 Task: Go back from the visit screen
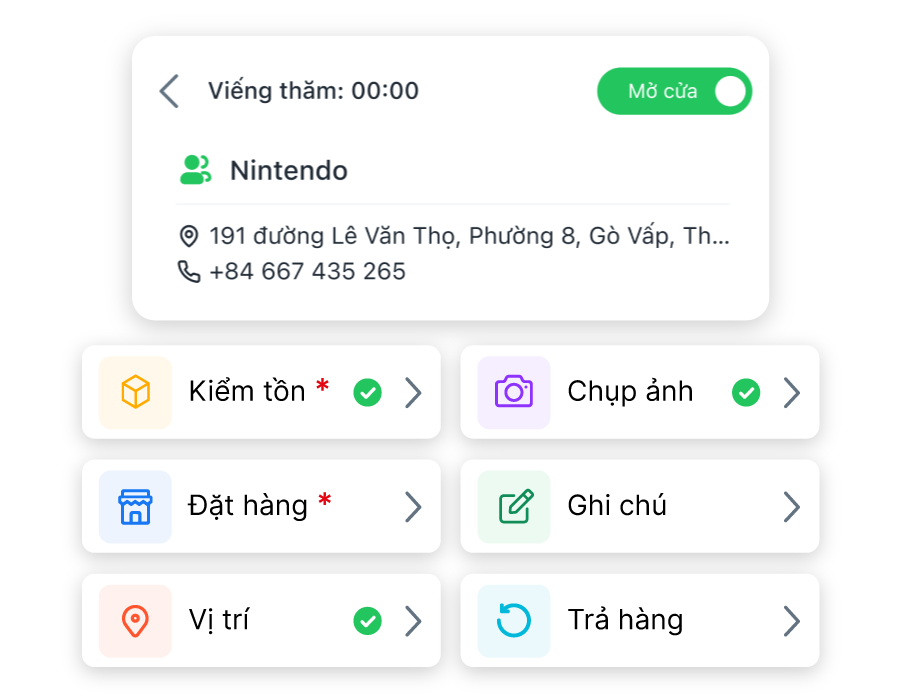pyautogui.click(x=169, y=91)
